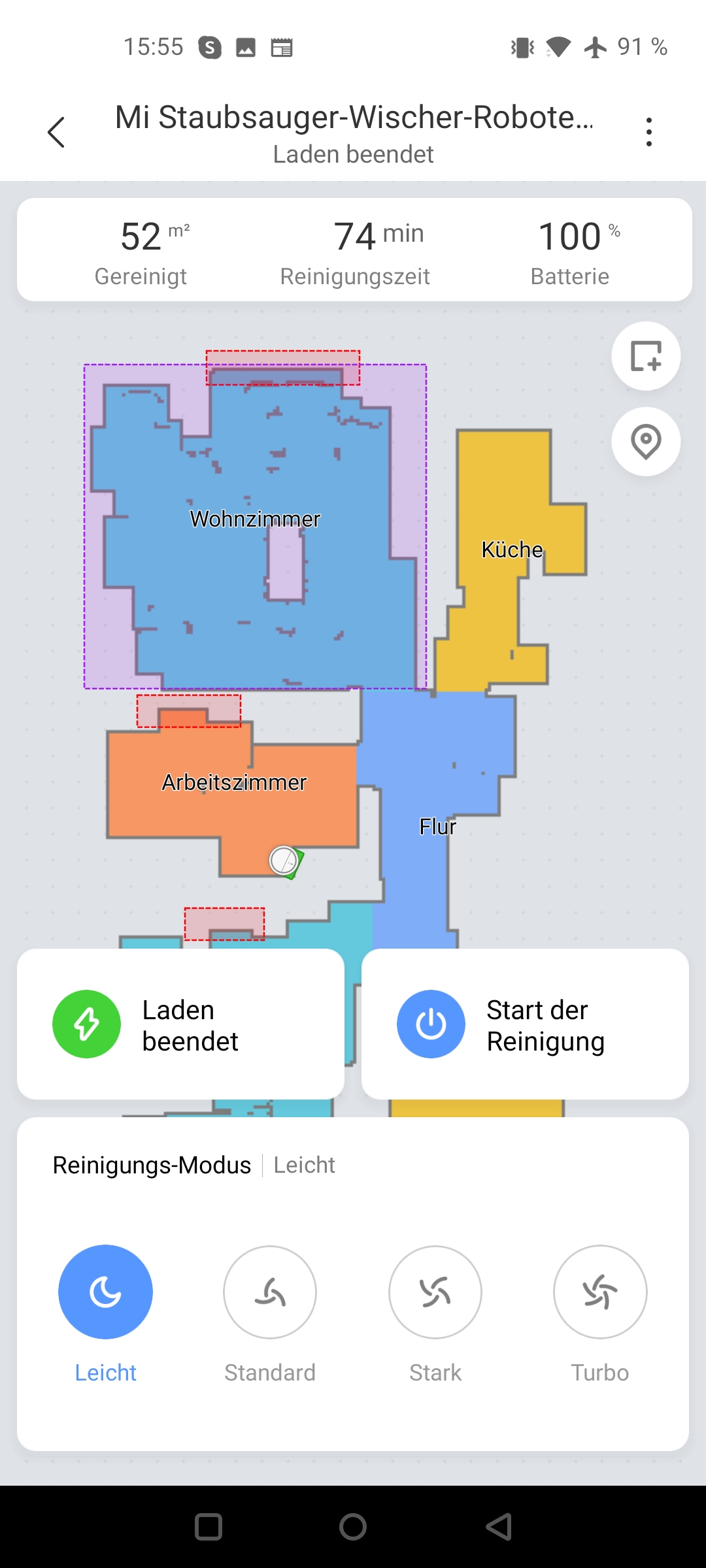Select the Küche room on the map
The image size is (706, 1568).
click(512, 549)
